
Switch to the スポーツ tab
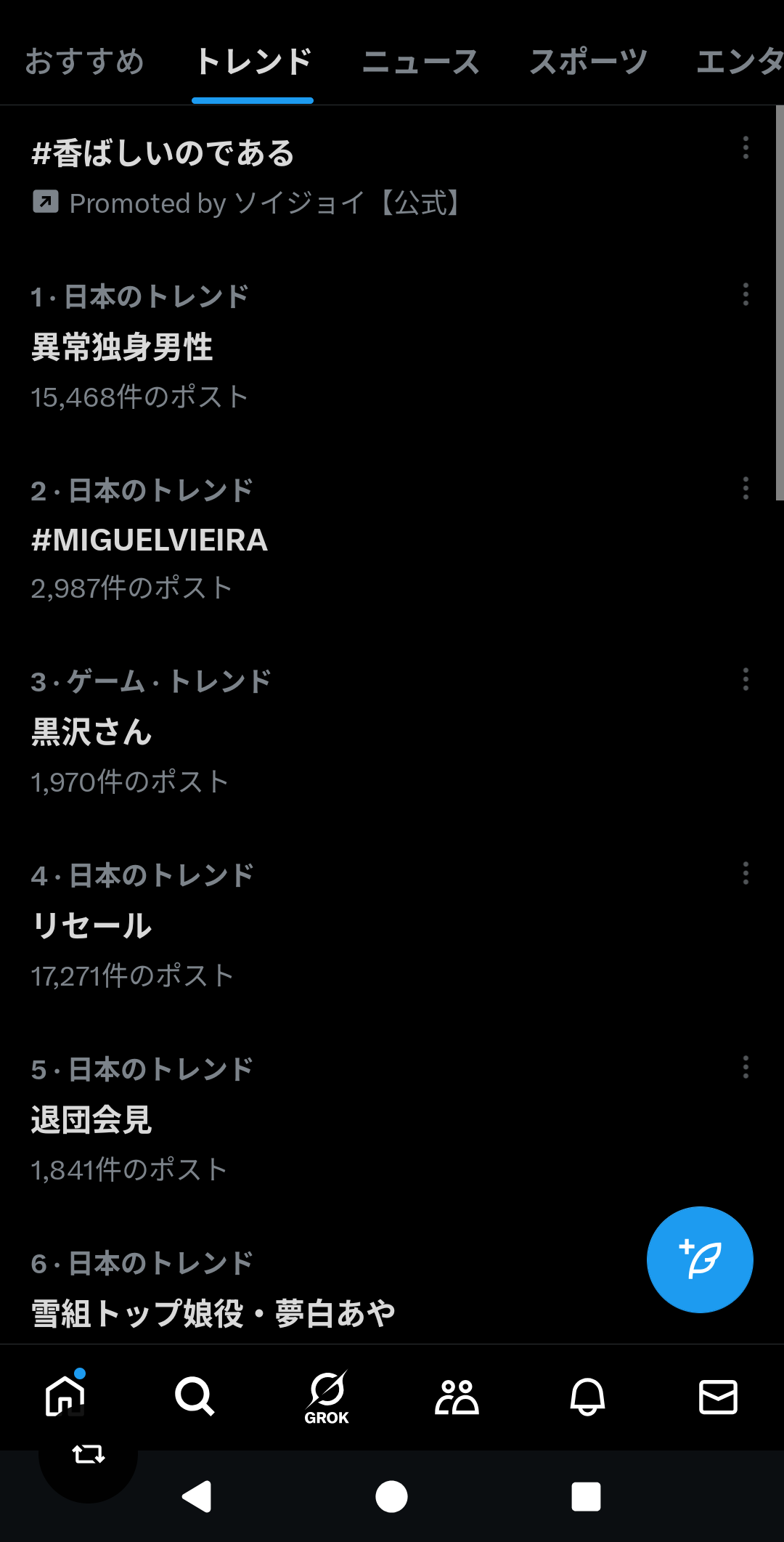pyautogui.click(x=588, y=62)
